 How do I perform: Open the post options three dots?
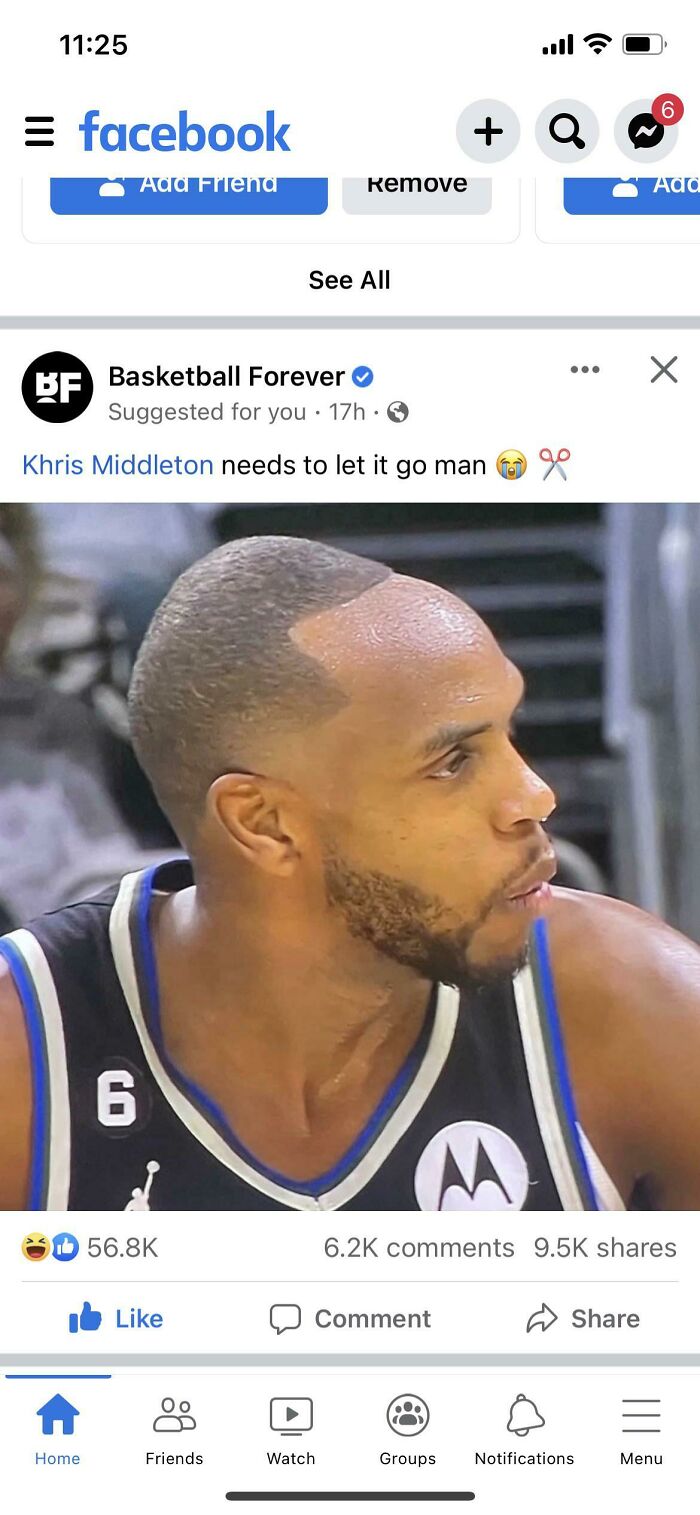585,370
